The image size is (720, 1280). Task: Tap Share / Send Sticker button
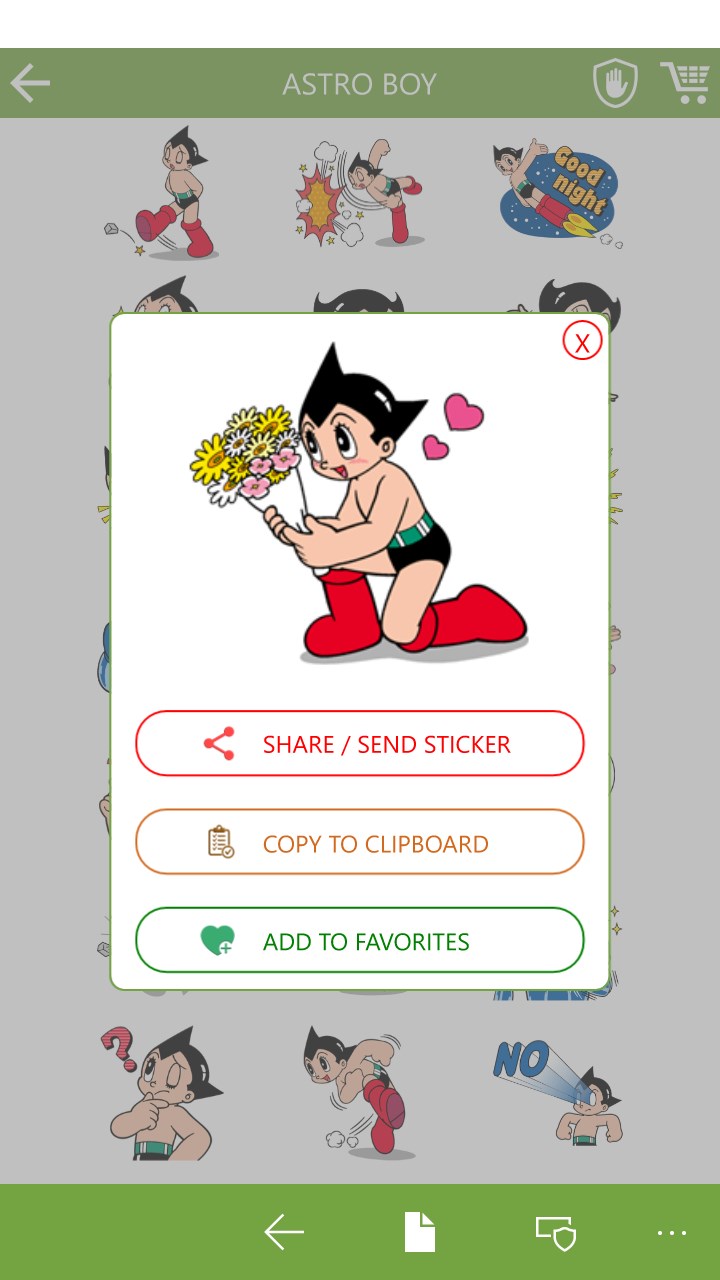click(359, 744)
